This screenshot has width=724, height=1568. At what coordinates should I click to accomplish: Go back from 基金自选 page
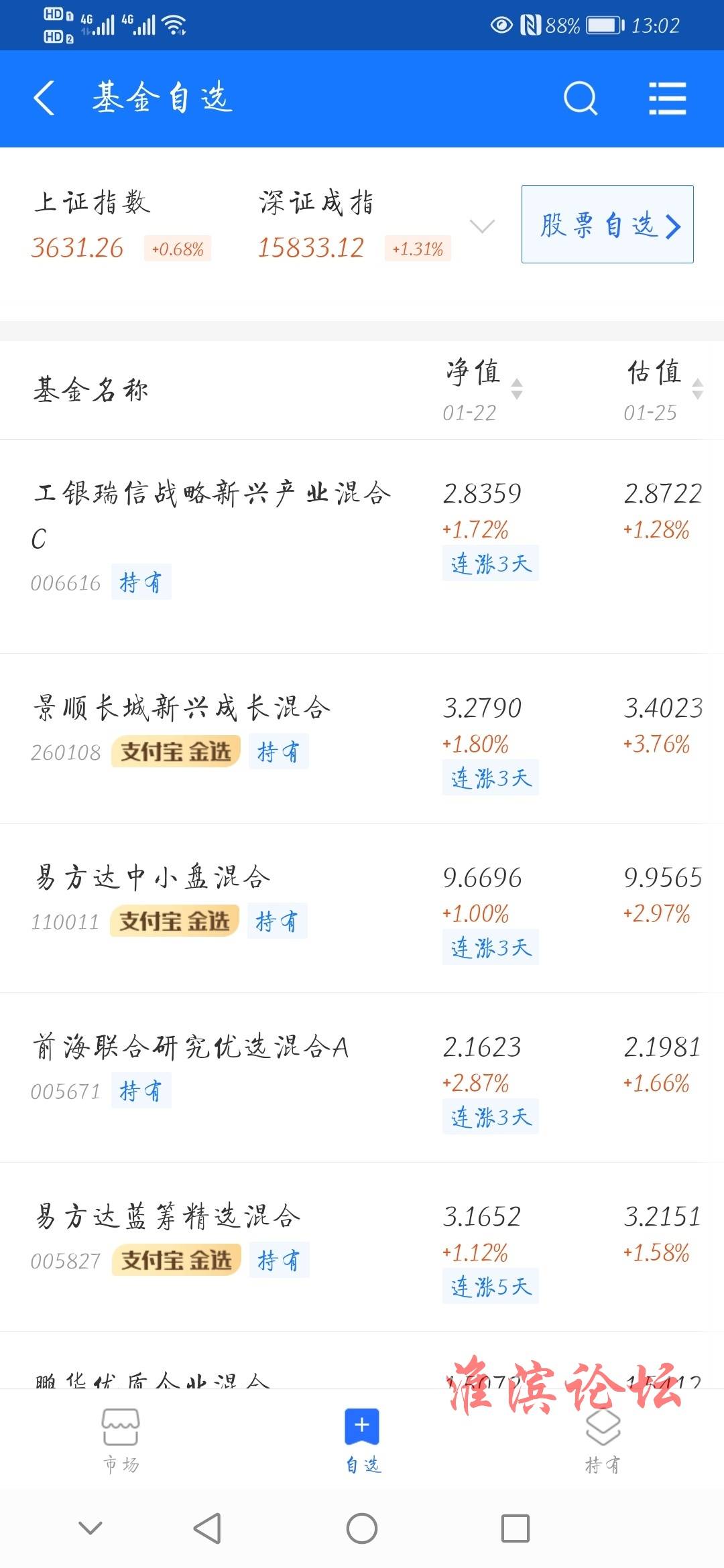coord(44,99)
